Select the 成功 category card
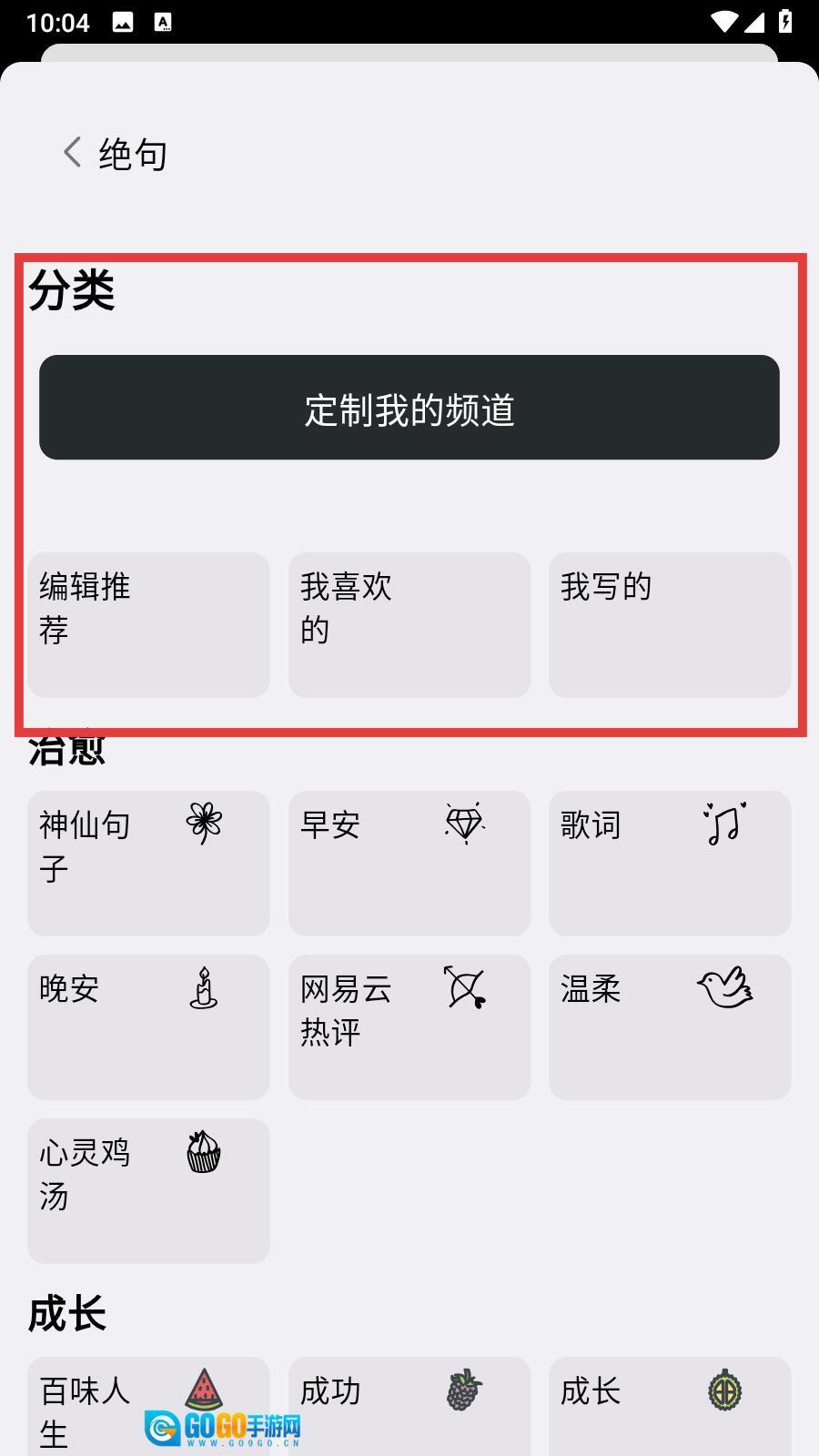Image resolution: width=819 pixels, height=1456 pixels. [x=409, y=1406]
